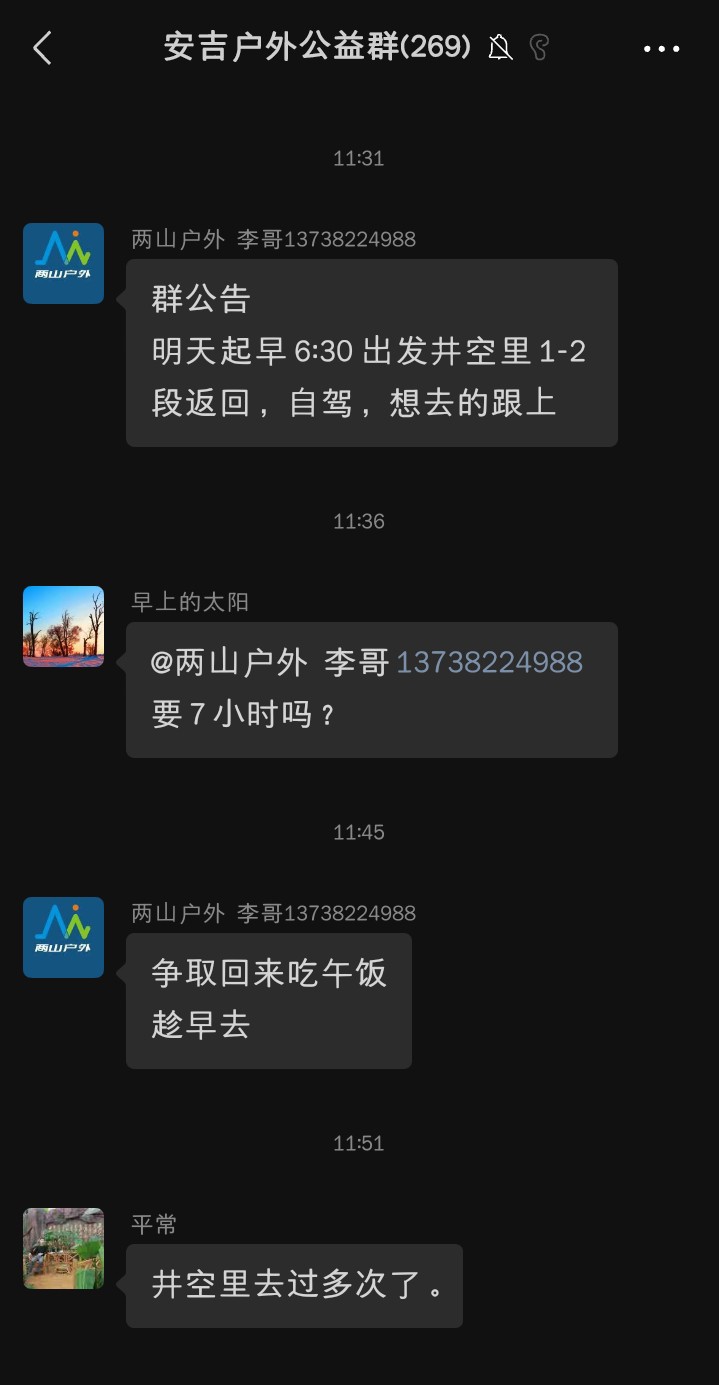Open the three-dot chat menu
Image resolution: width=719 pixels, height=1385 pixels.
tap(661, 48)
